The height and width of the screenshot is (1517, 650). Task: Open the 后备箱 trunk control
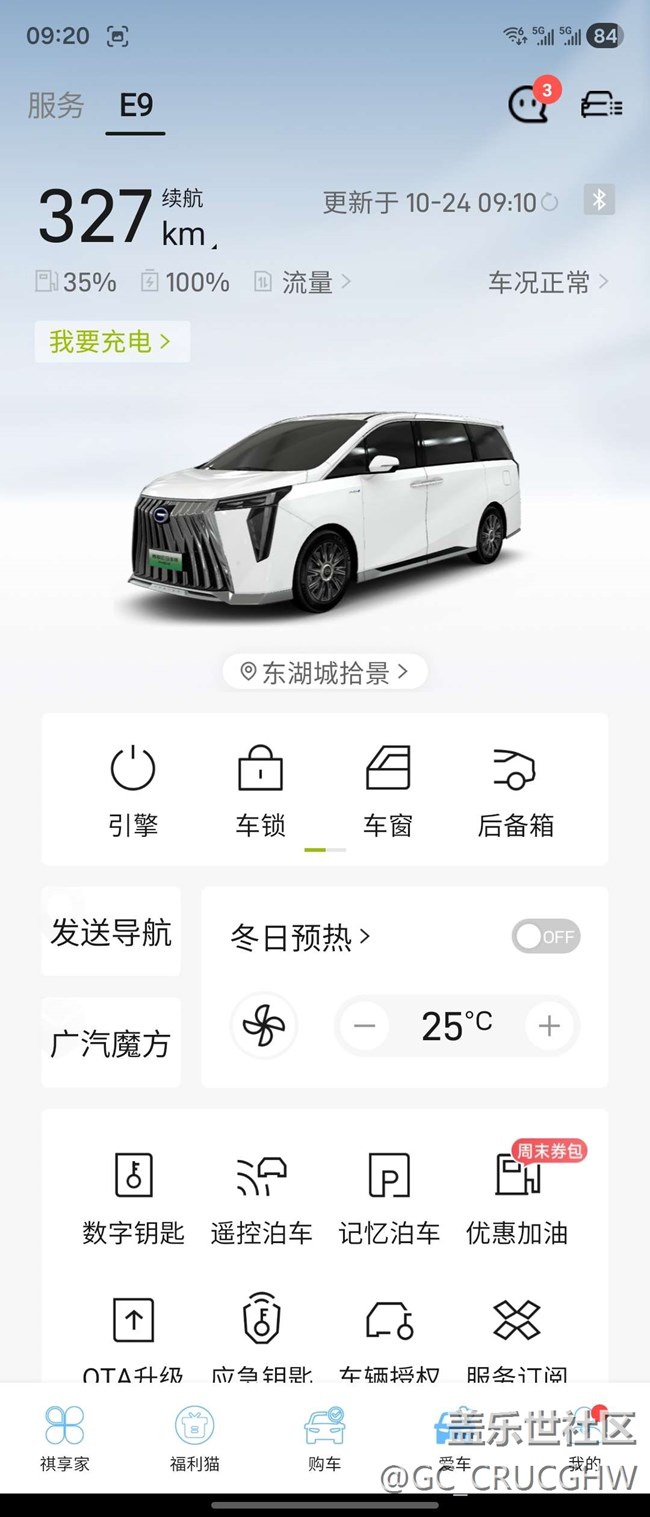click(515, 791)
